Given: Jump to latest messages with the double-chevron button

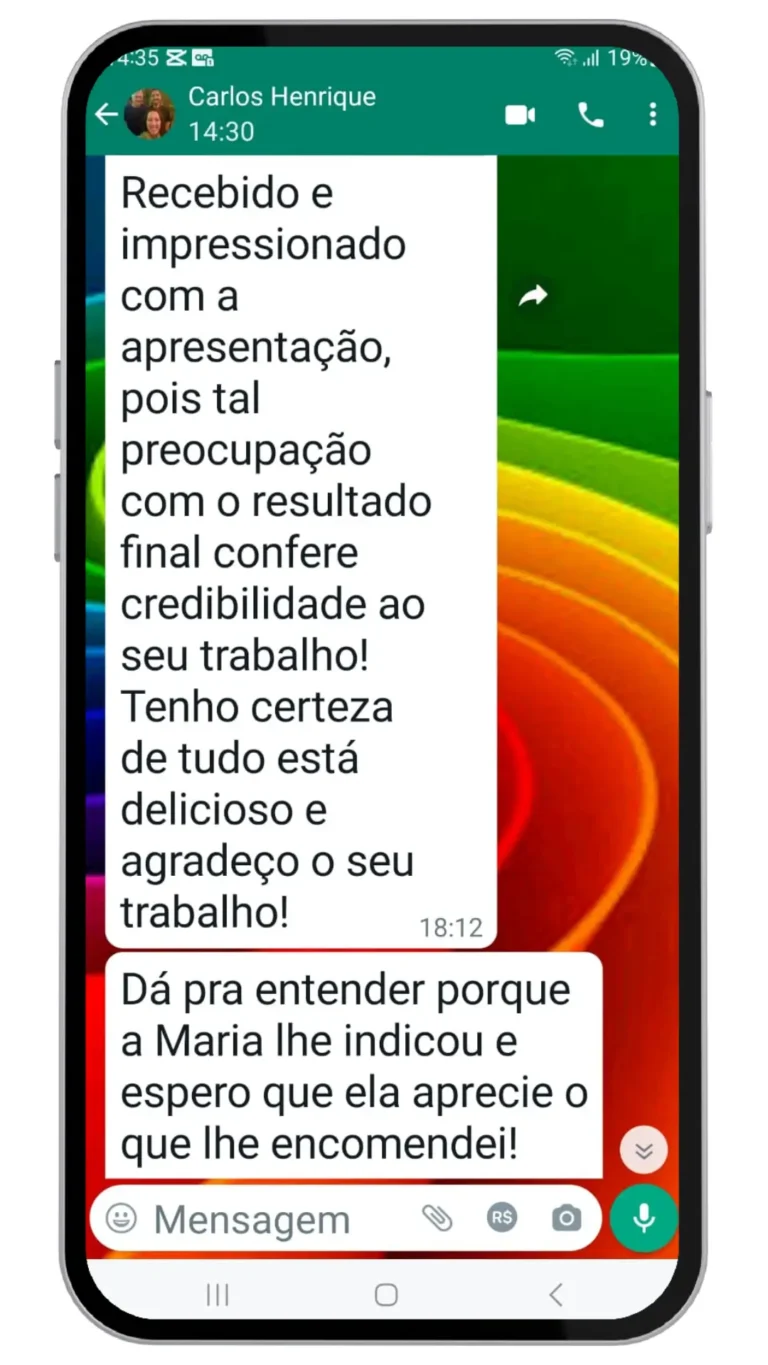Looking at the screenshot, I should pos(643,1150).
